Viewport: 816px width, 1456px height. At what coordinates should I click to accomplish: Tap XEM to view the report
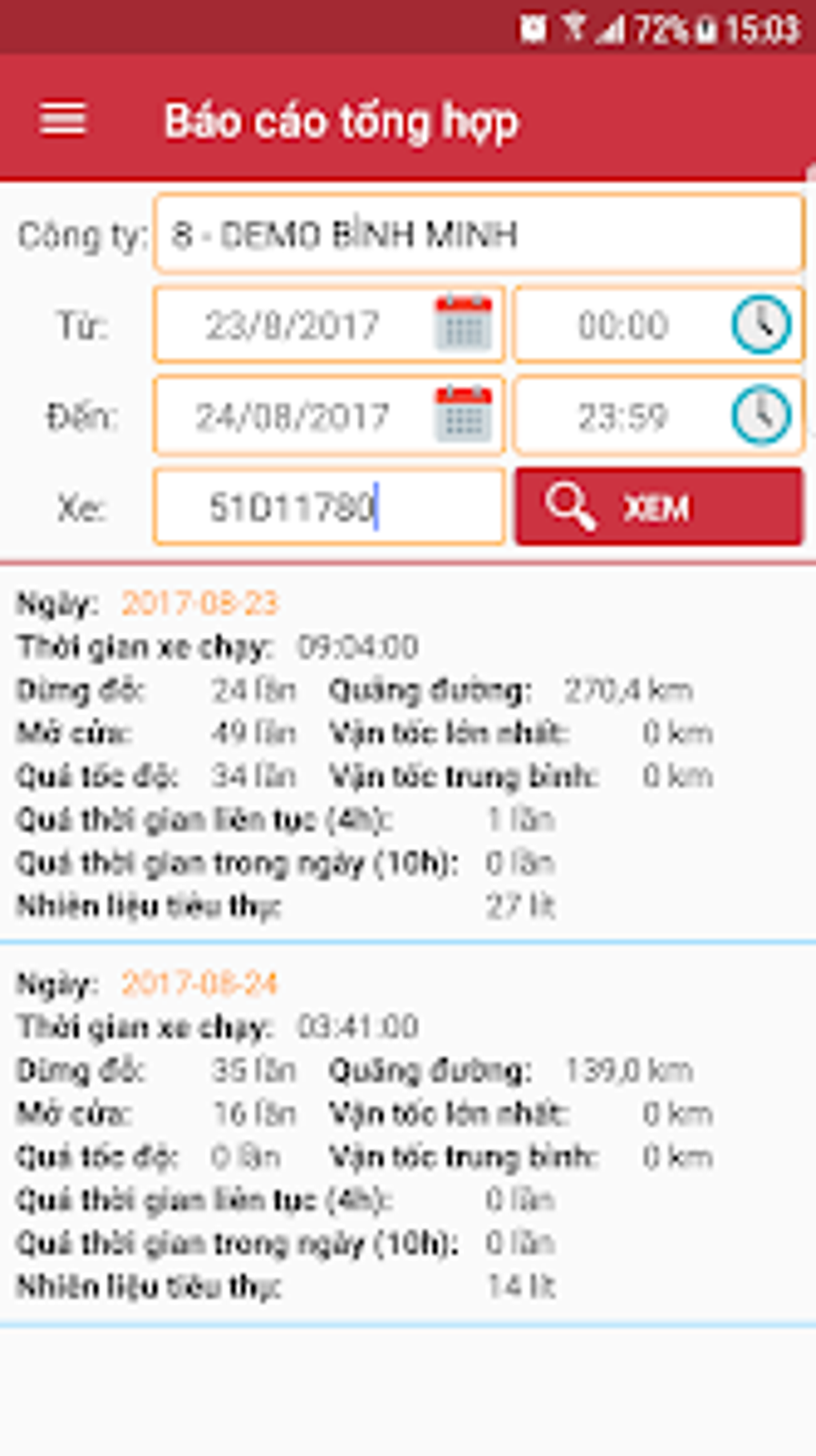coord(658,507)
